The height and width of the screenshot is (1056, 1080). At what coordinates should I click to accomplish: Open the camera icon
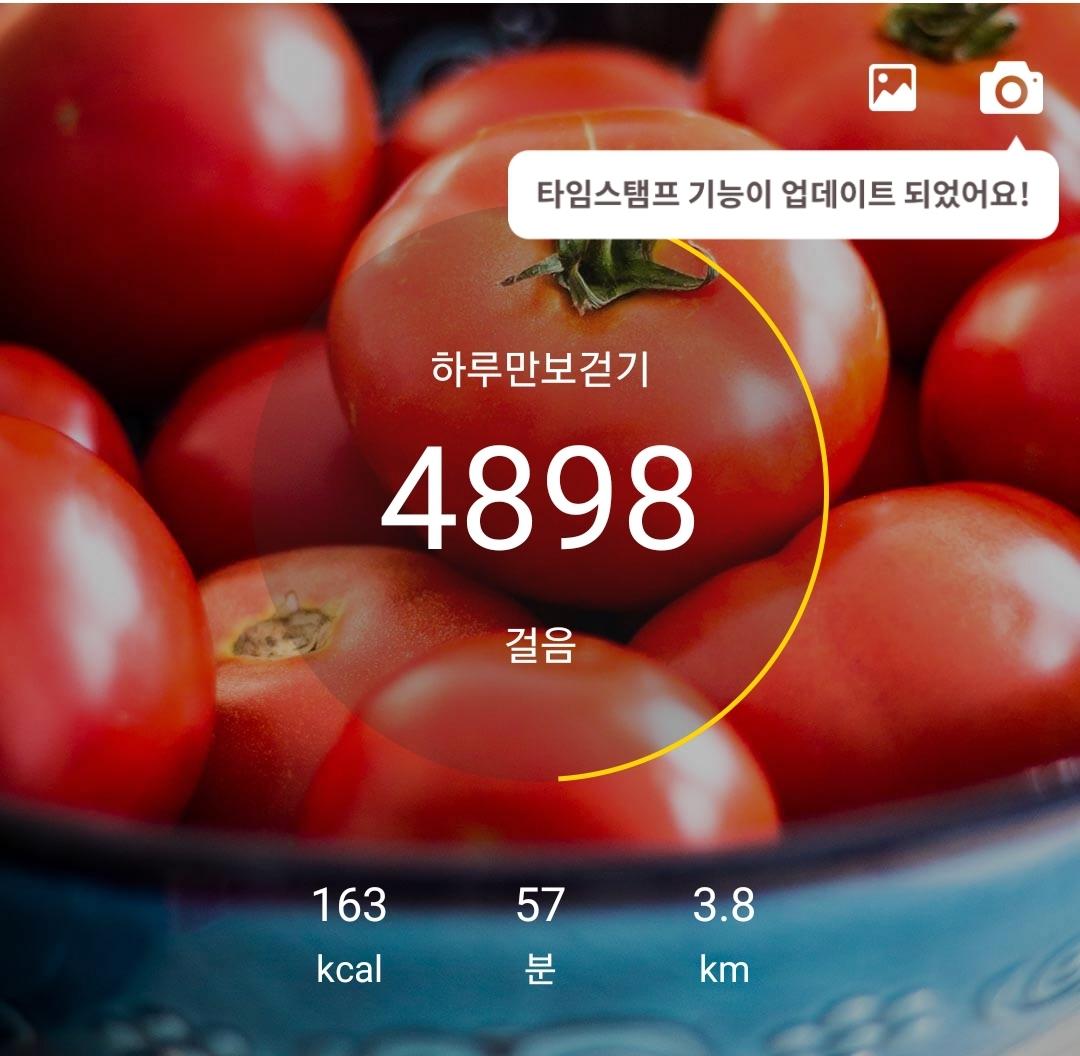coord(1011,89)
